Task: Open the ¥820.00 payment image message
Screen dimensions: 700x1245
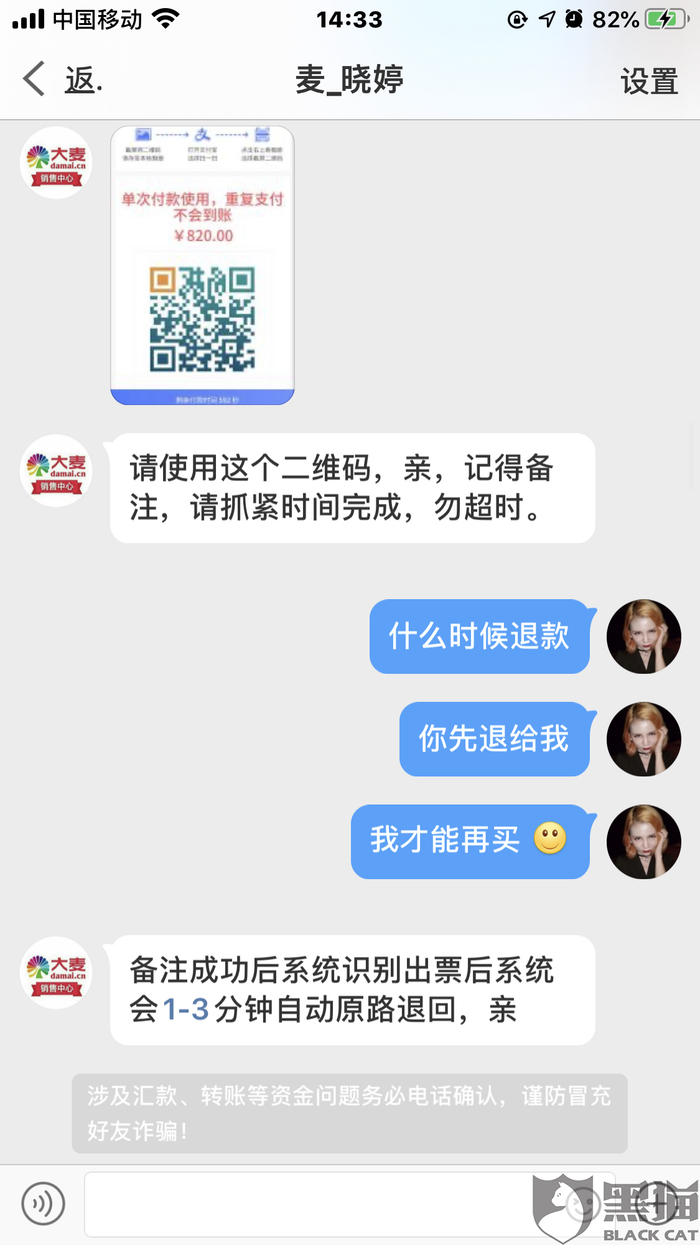Action: tap(202, 265)
